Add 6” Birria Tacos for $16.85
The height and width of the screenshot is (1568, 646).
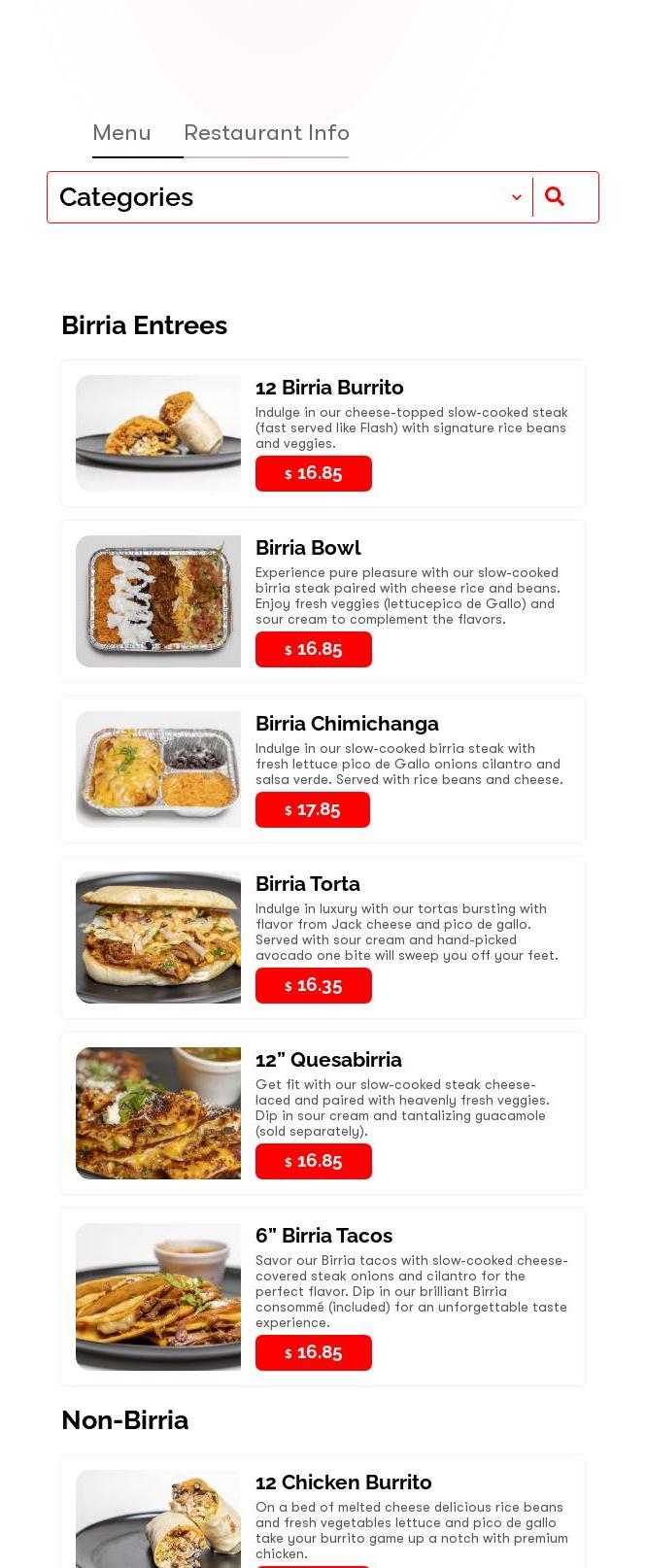[x=313, y=1353]
